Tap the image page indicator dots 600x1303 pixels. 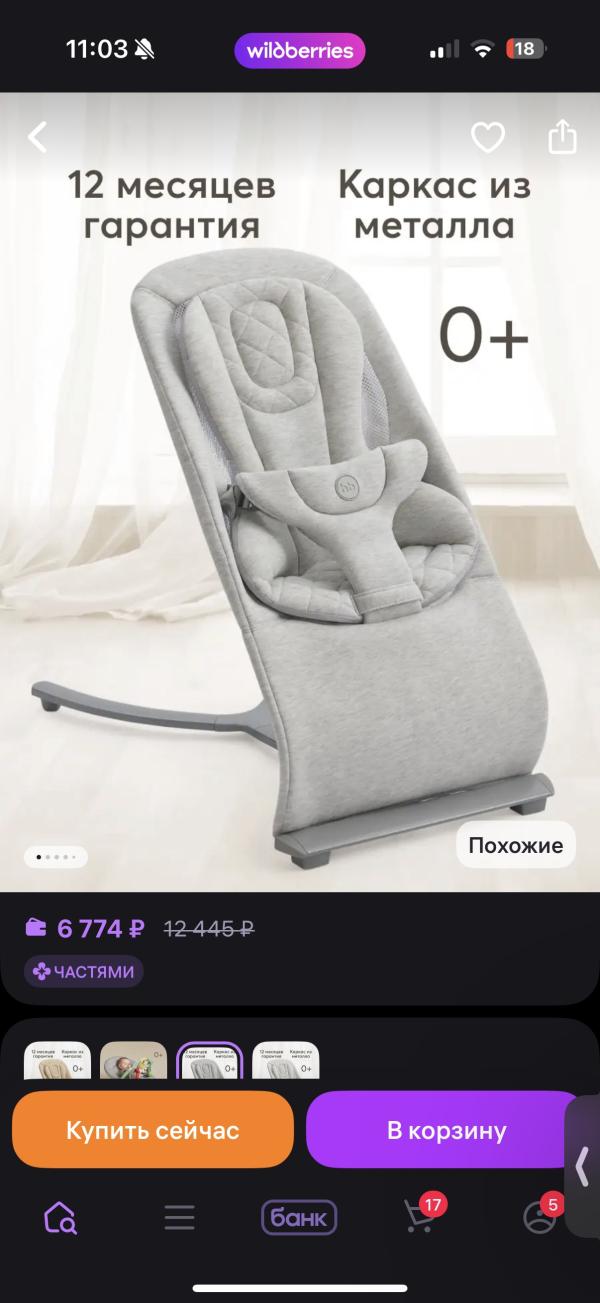[x=56, y=857]
